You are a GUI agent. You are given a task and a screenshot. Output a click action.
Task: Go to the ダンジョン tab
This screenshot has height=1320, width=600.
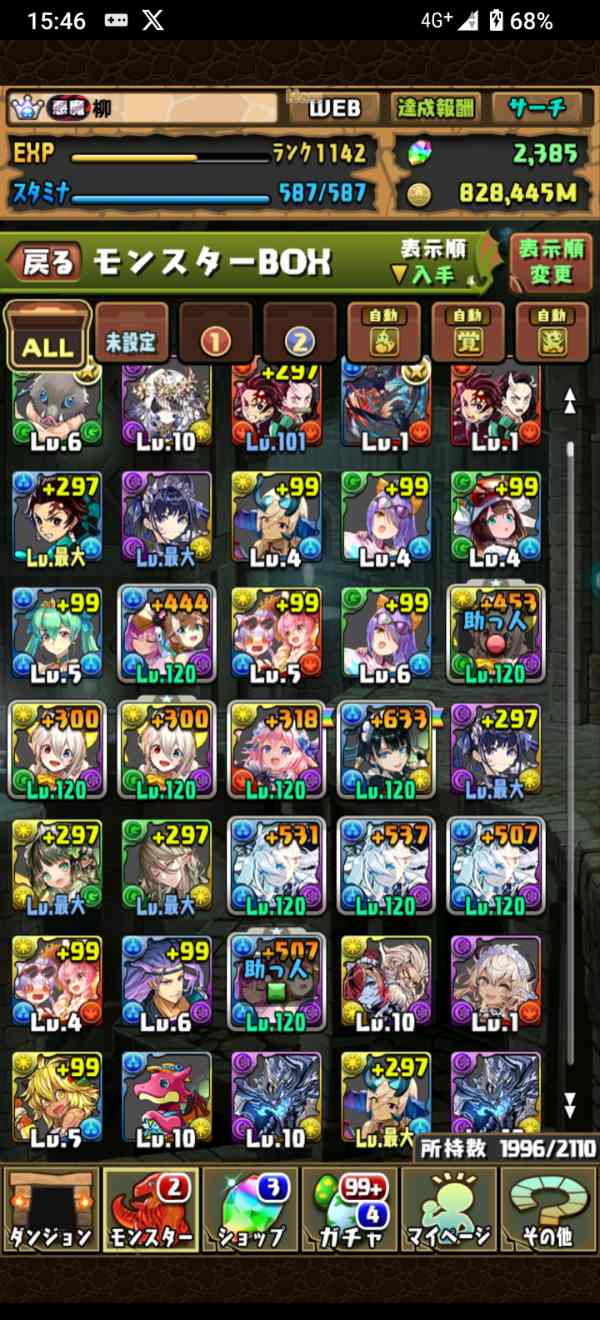point(50,1212)
